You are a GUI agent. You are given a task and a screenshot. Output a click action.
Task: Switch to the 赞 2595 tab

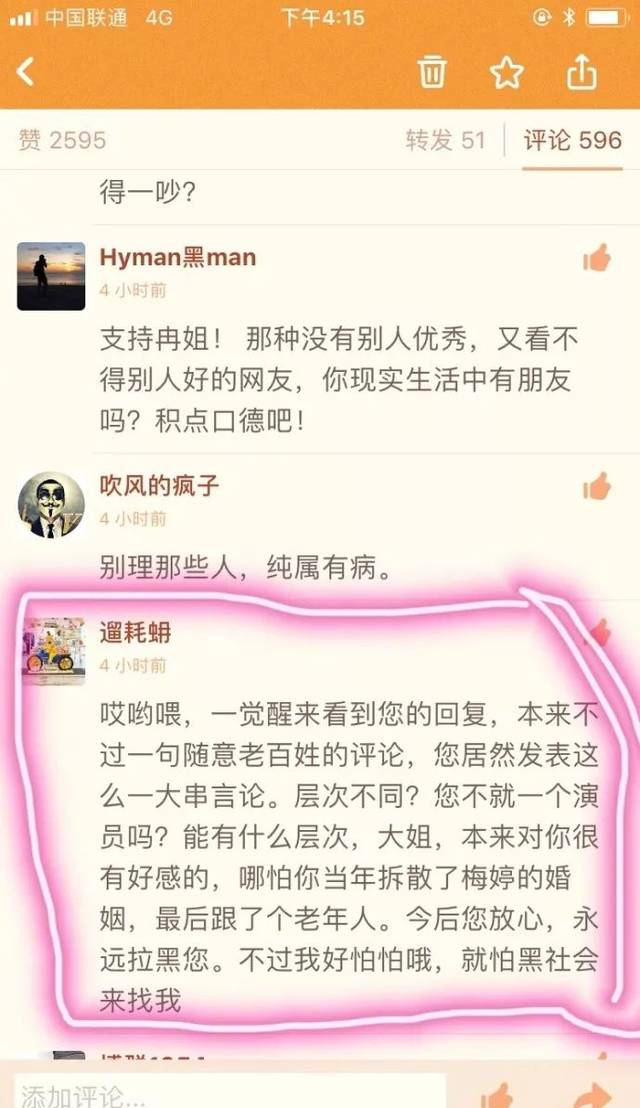tap(62, 140)
